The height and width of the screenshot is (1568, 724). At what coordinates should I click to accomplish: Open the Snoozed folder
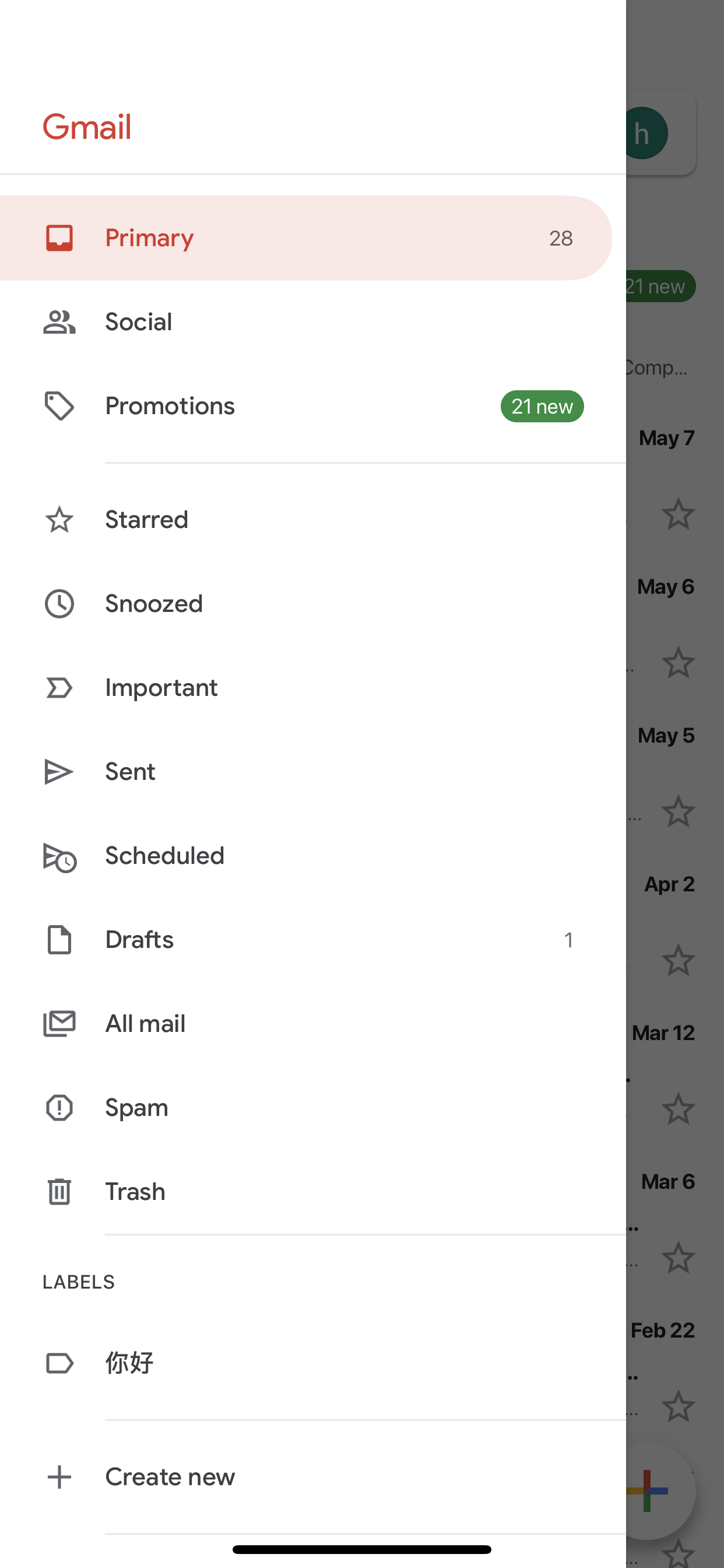pos(312,603)
